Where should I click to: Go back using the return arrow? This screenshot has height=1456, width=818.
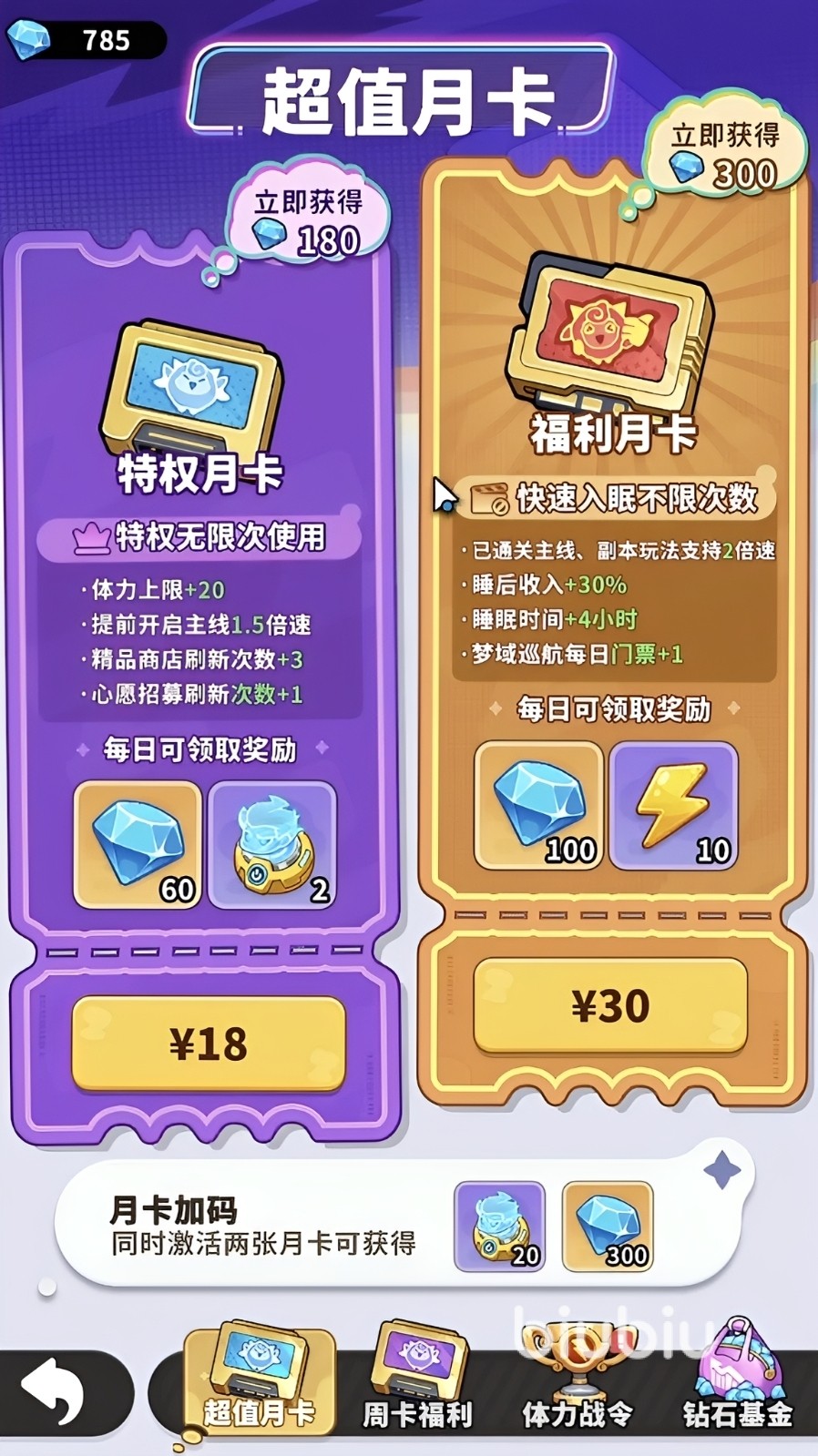(55, 1391)
